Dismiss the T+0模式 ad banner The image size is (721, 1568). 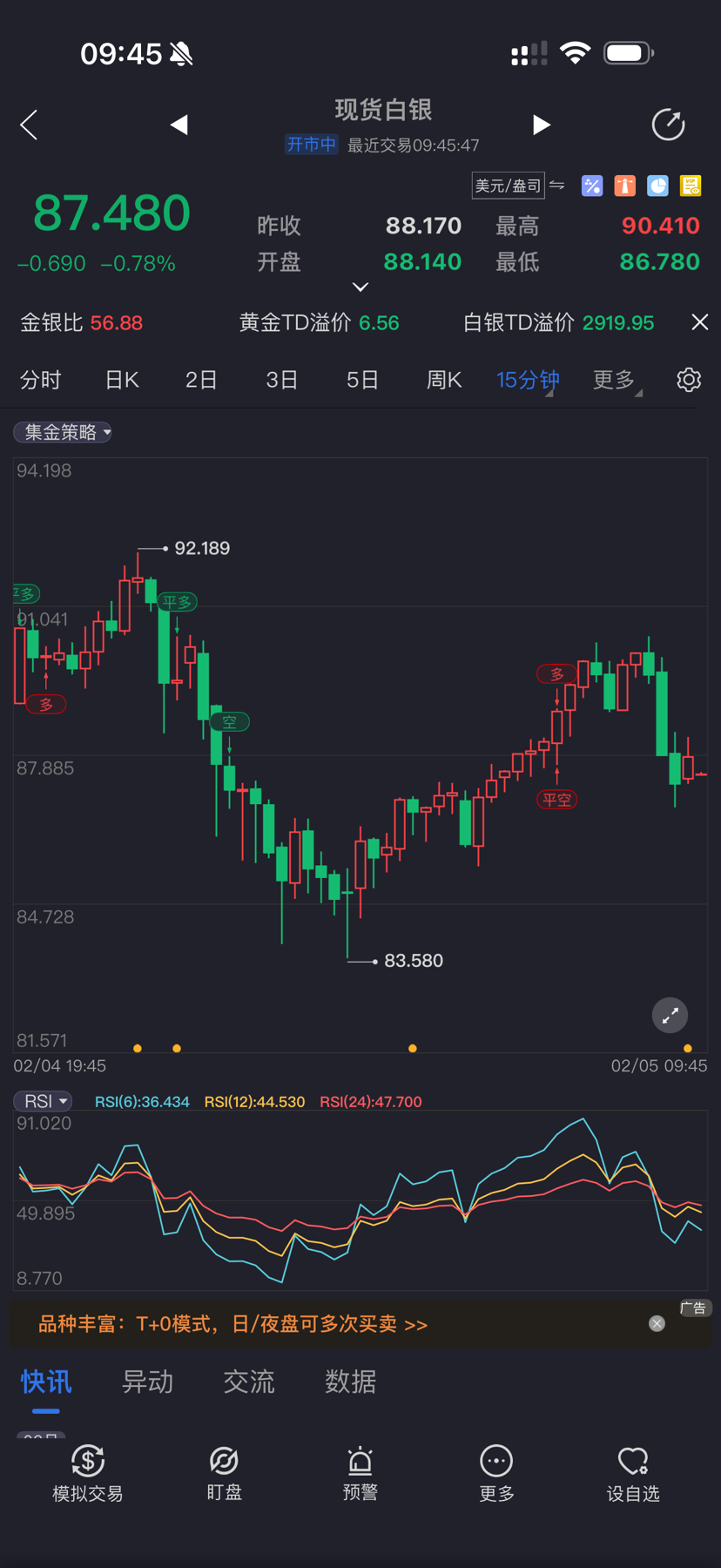pyautogui.click(x=657, y=1323)
